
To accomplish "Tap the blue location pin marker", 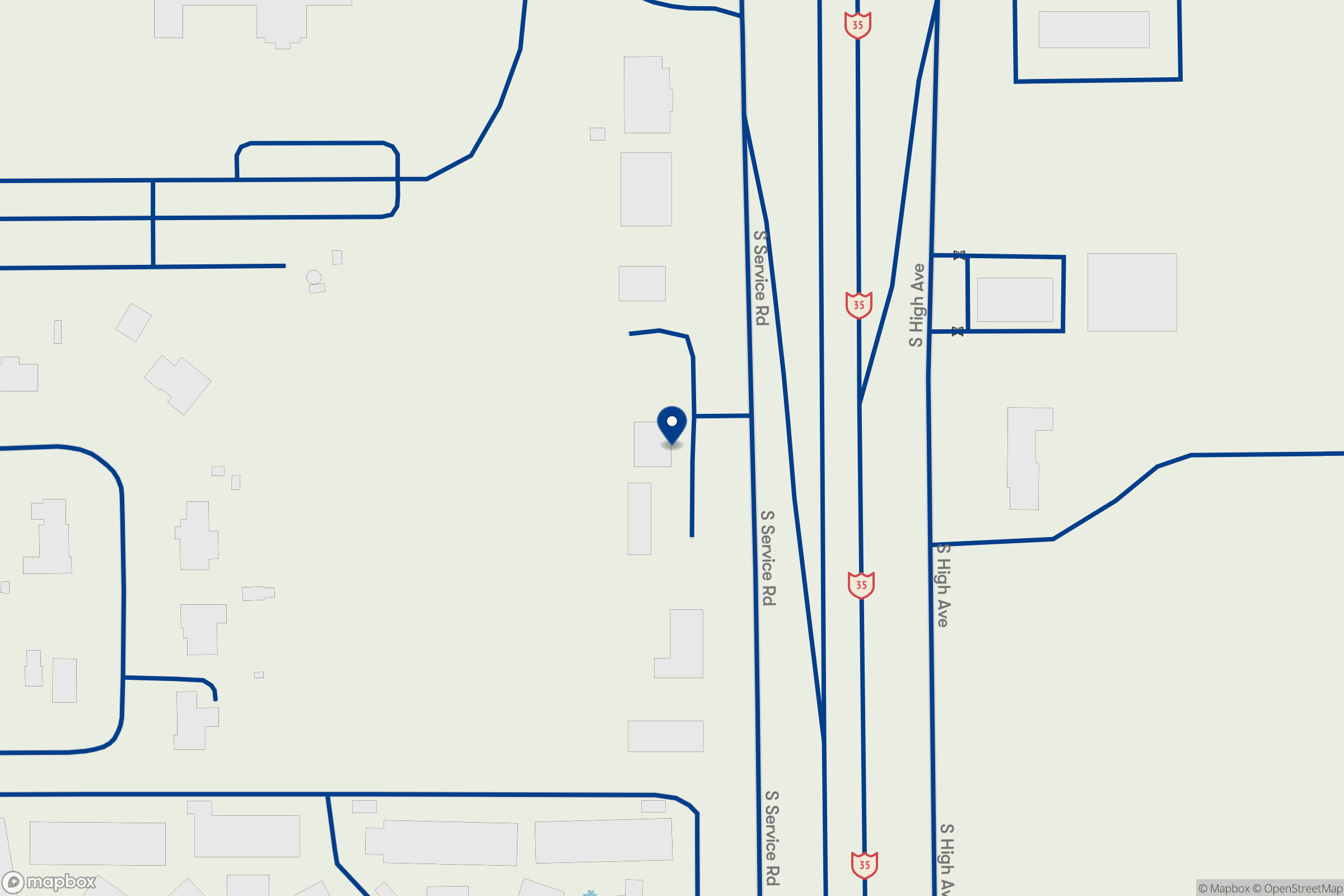I will (x=672, y=424).
